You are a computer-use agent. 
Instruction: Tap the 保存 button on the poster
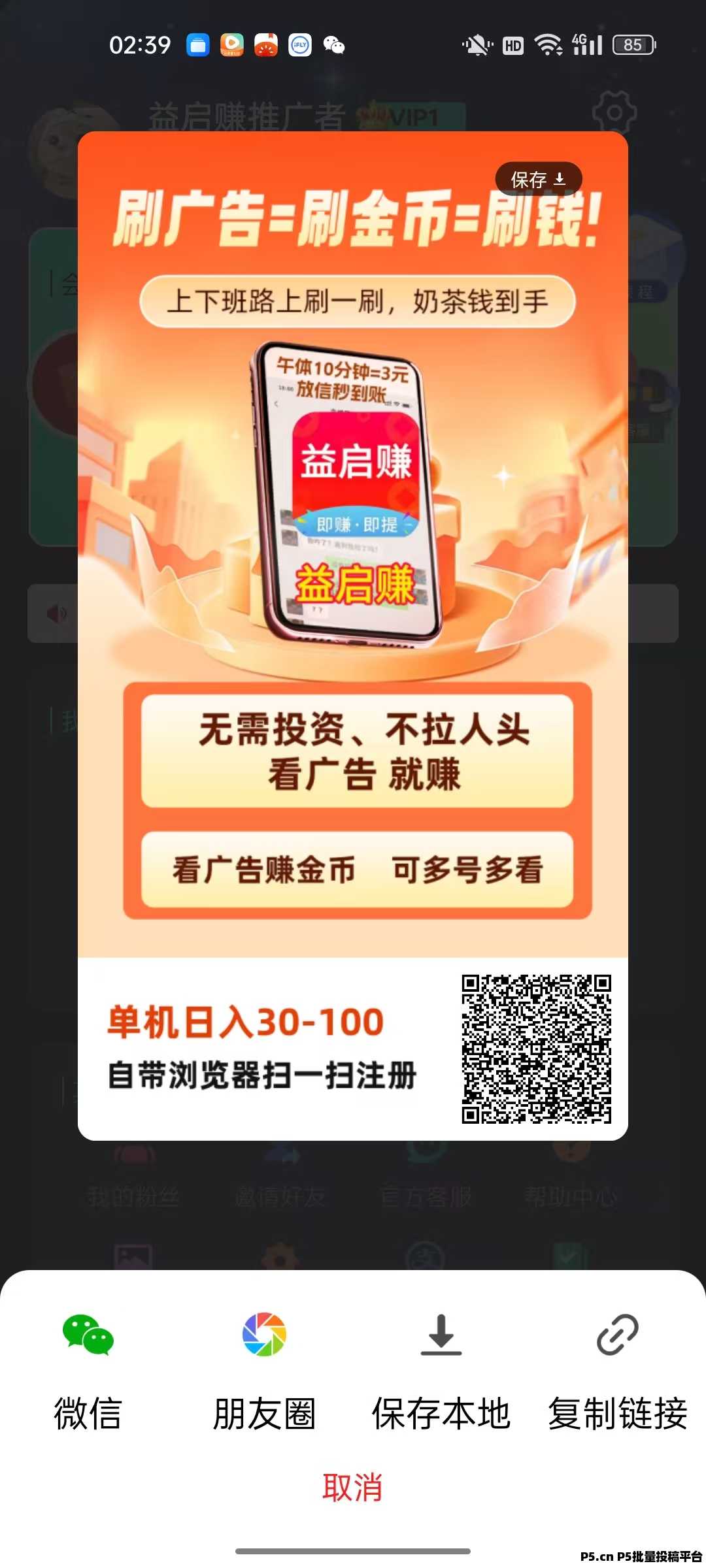coord(538,179)
